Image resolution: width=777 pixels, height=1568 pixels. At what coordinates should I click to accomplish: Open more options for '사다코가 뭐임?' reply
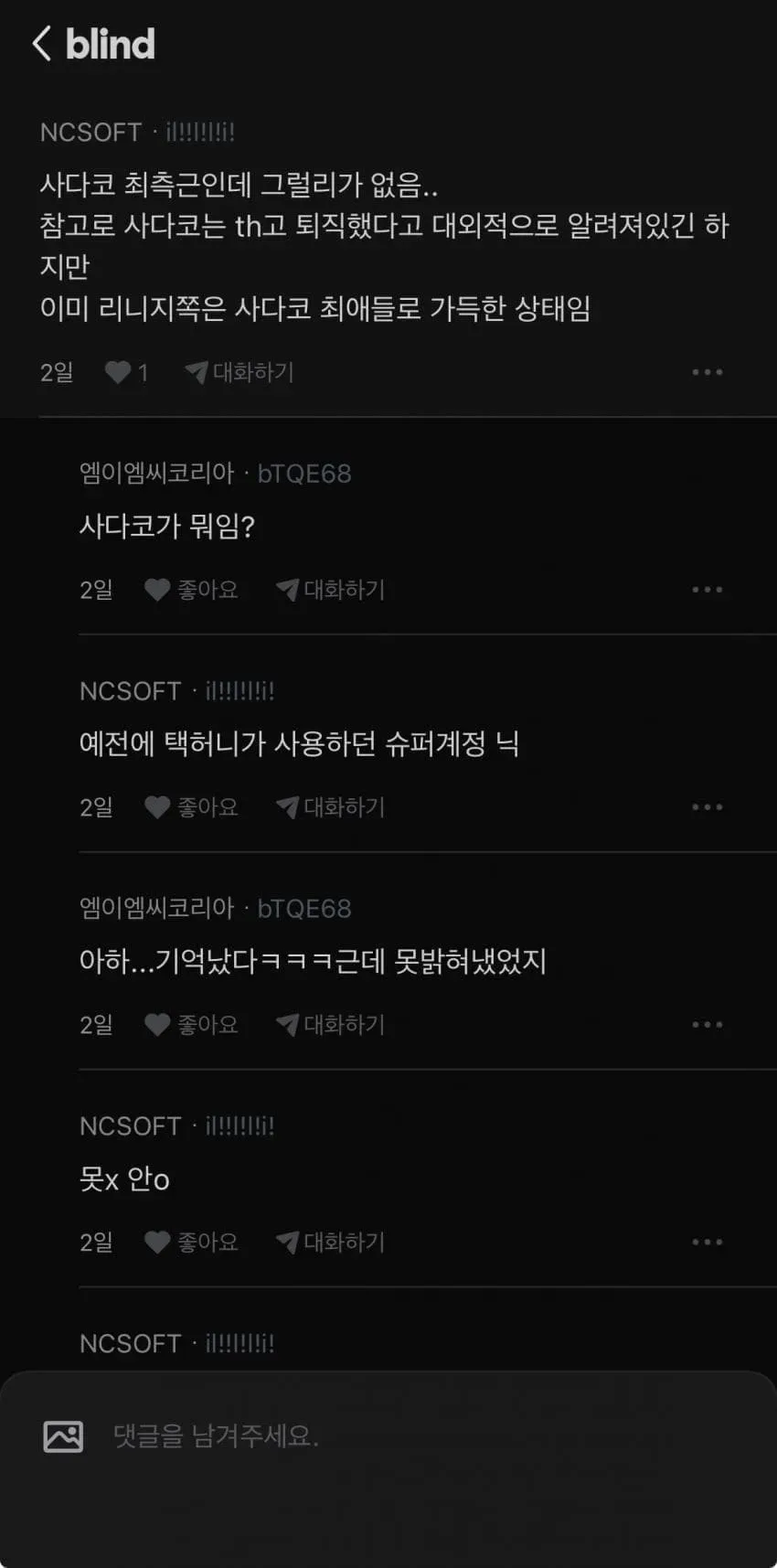click(x=708, y=590)
